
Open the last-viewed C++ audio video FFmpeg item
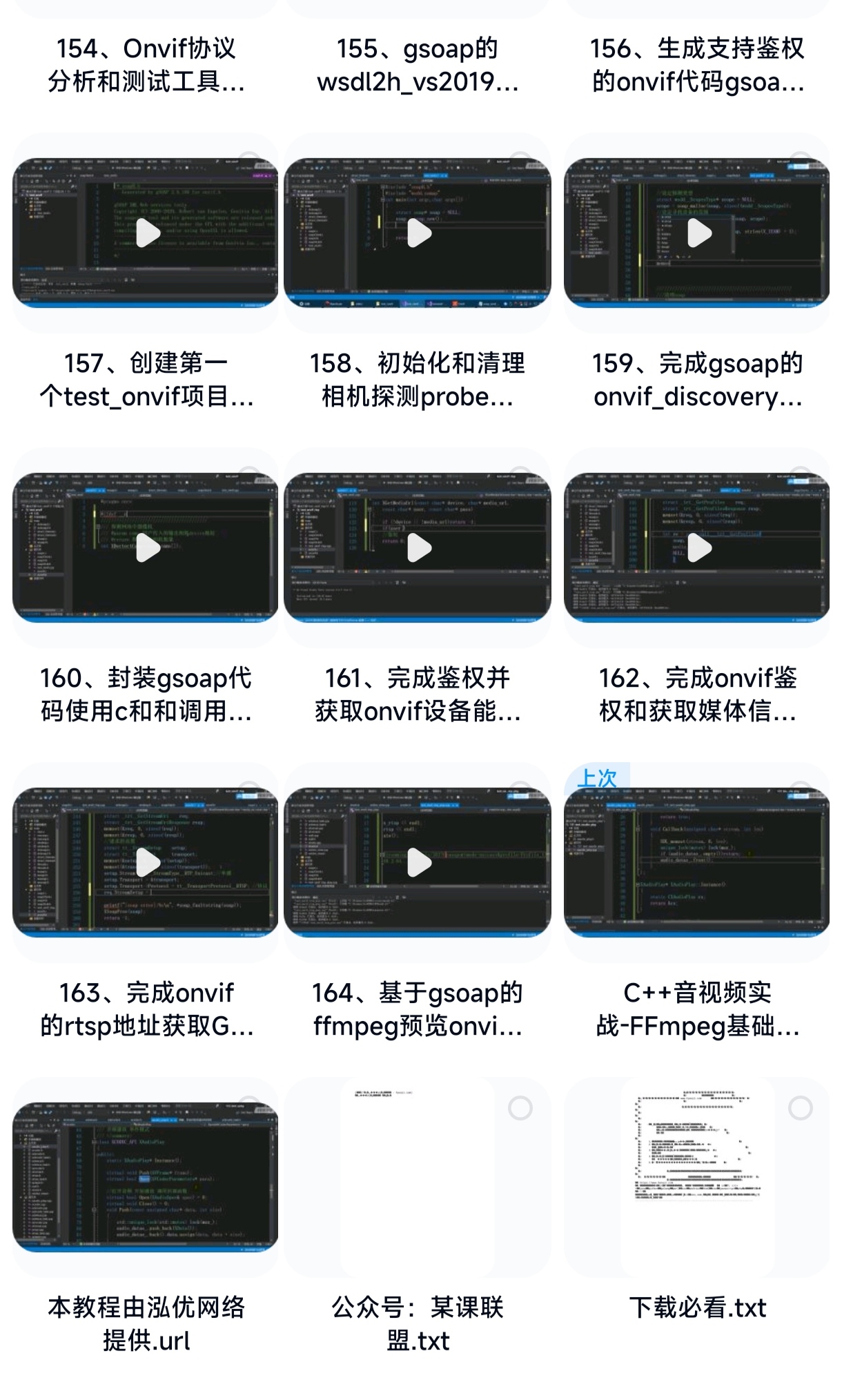[697, 862]
